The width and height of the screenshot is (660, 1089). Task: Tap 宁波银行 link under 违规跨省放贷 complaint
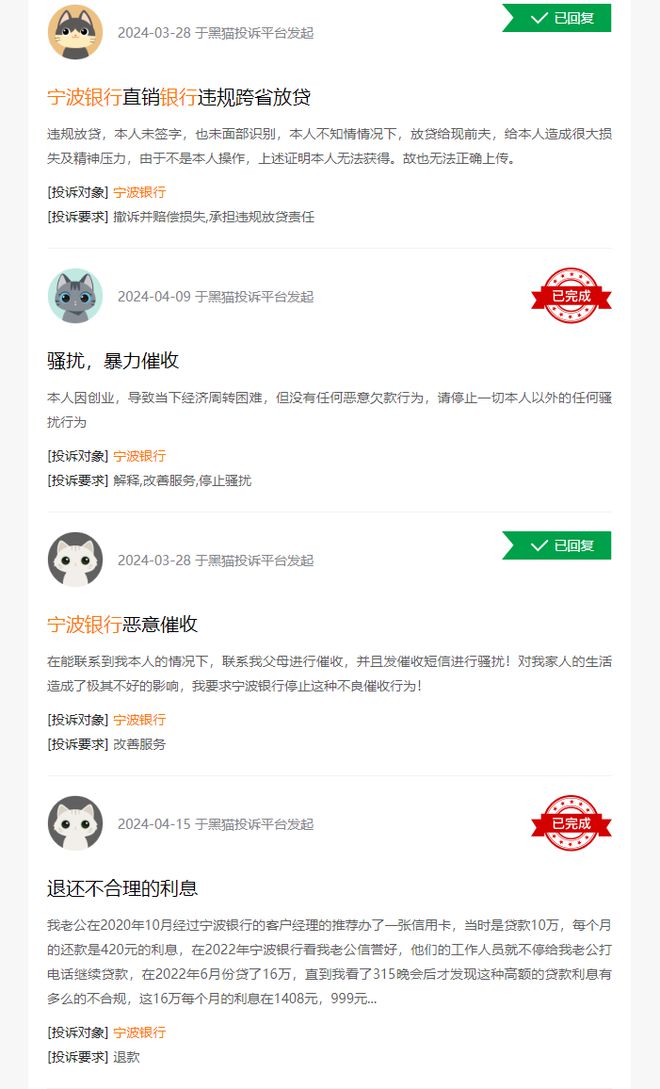(139, 192)
